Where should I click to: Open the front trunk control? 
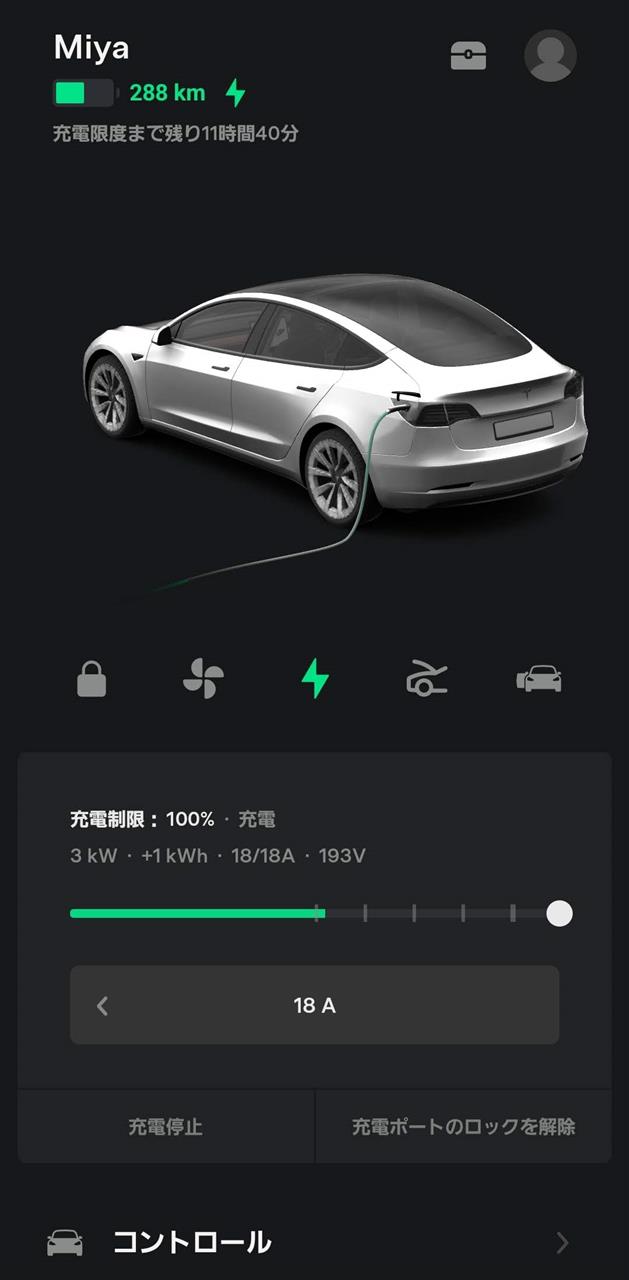click(427, 680)
